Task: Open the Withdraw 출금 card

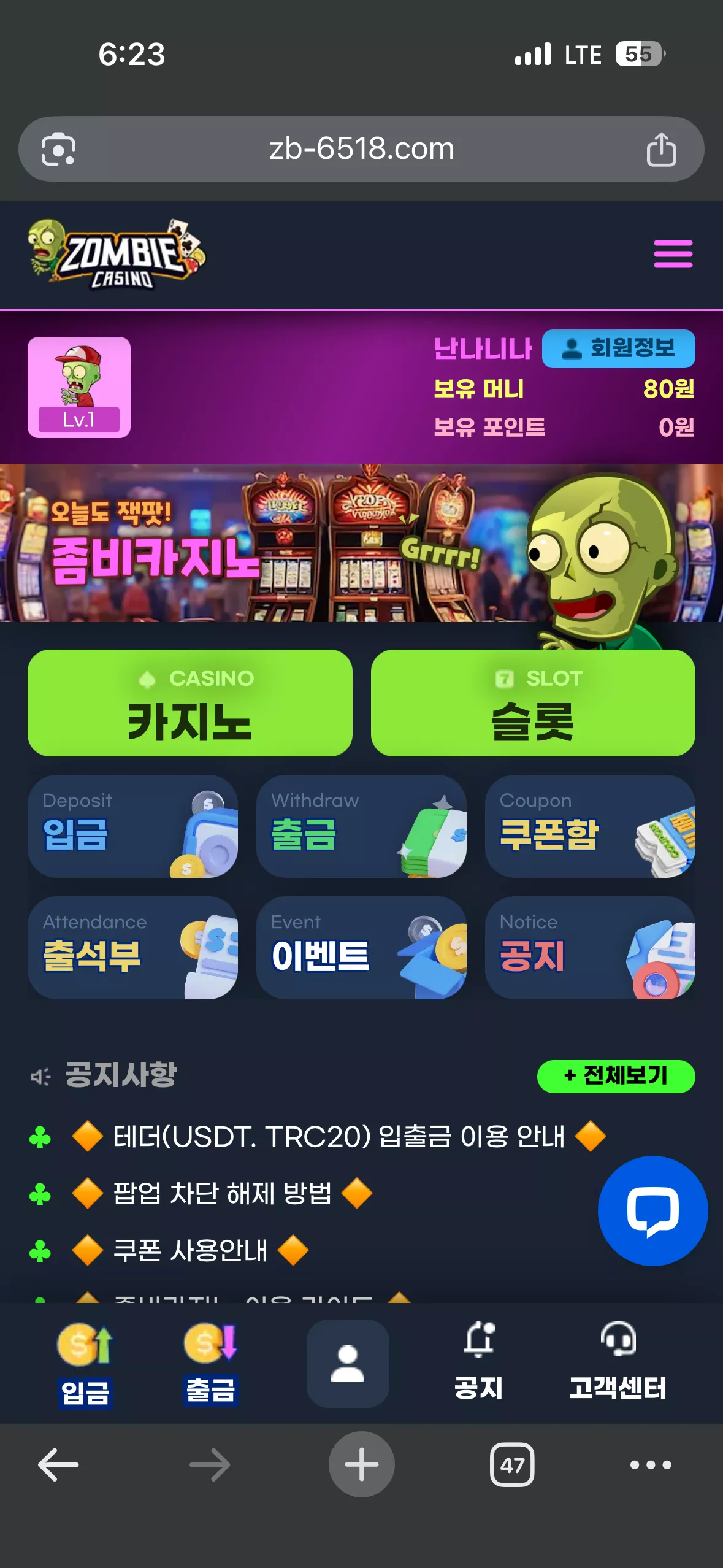Action: point(361,826)
